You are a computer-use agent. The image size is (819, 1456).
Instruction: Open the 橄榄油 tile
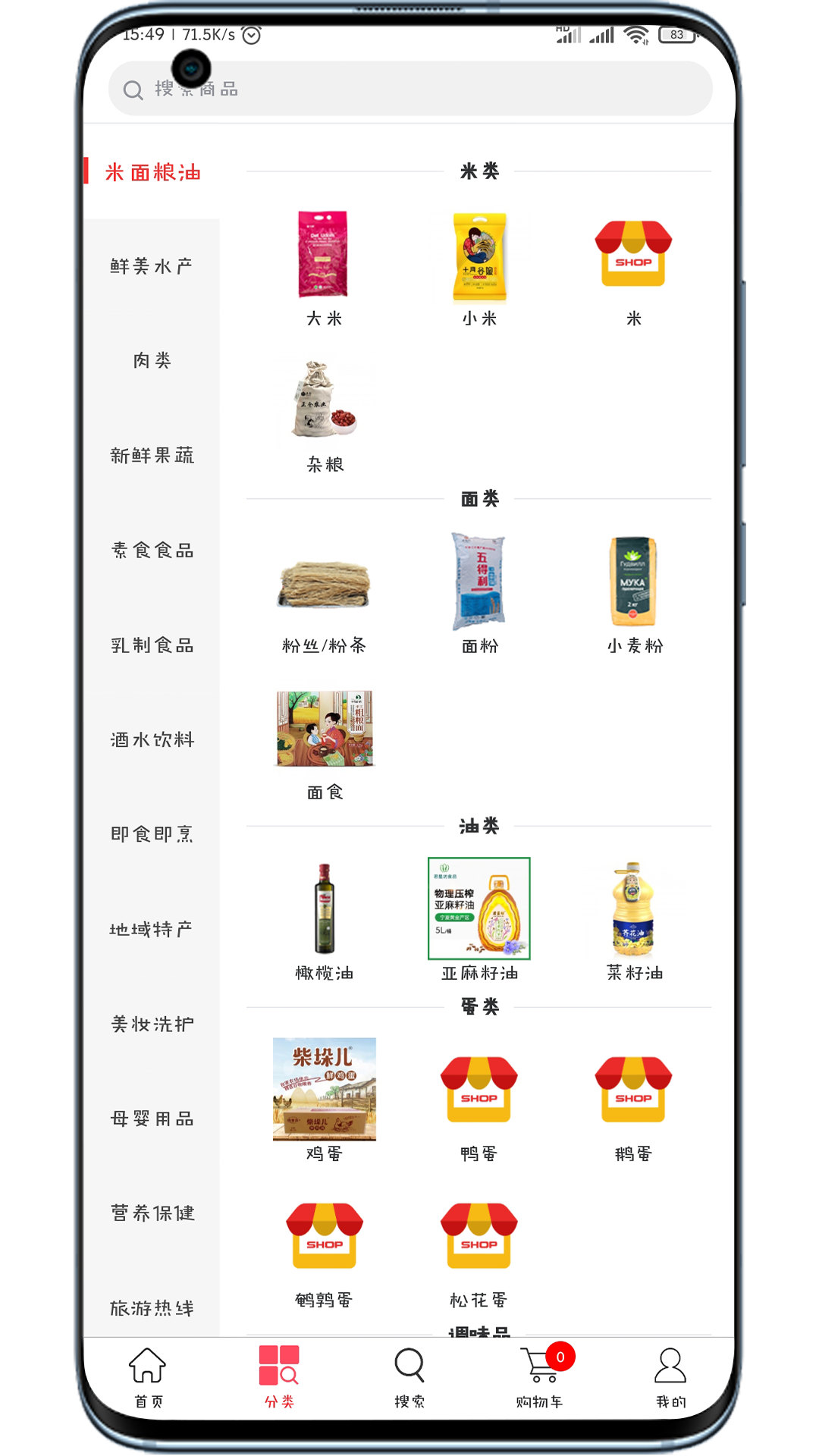(324, 920)
